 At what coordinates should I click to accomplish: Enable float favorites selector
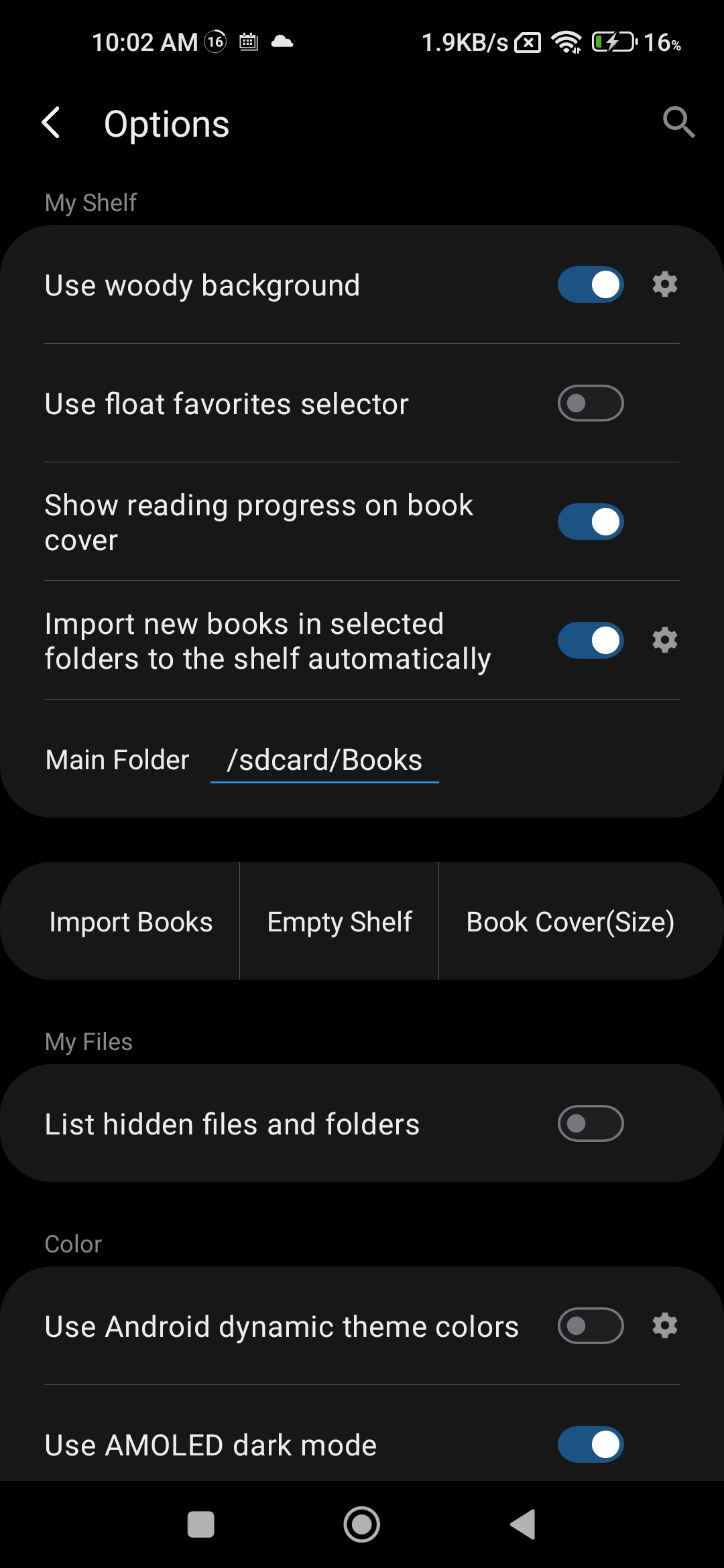[591, 403]
